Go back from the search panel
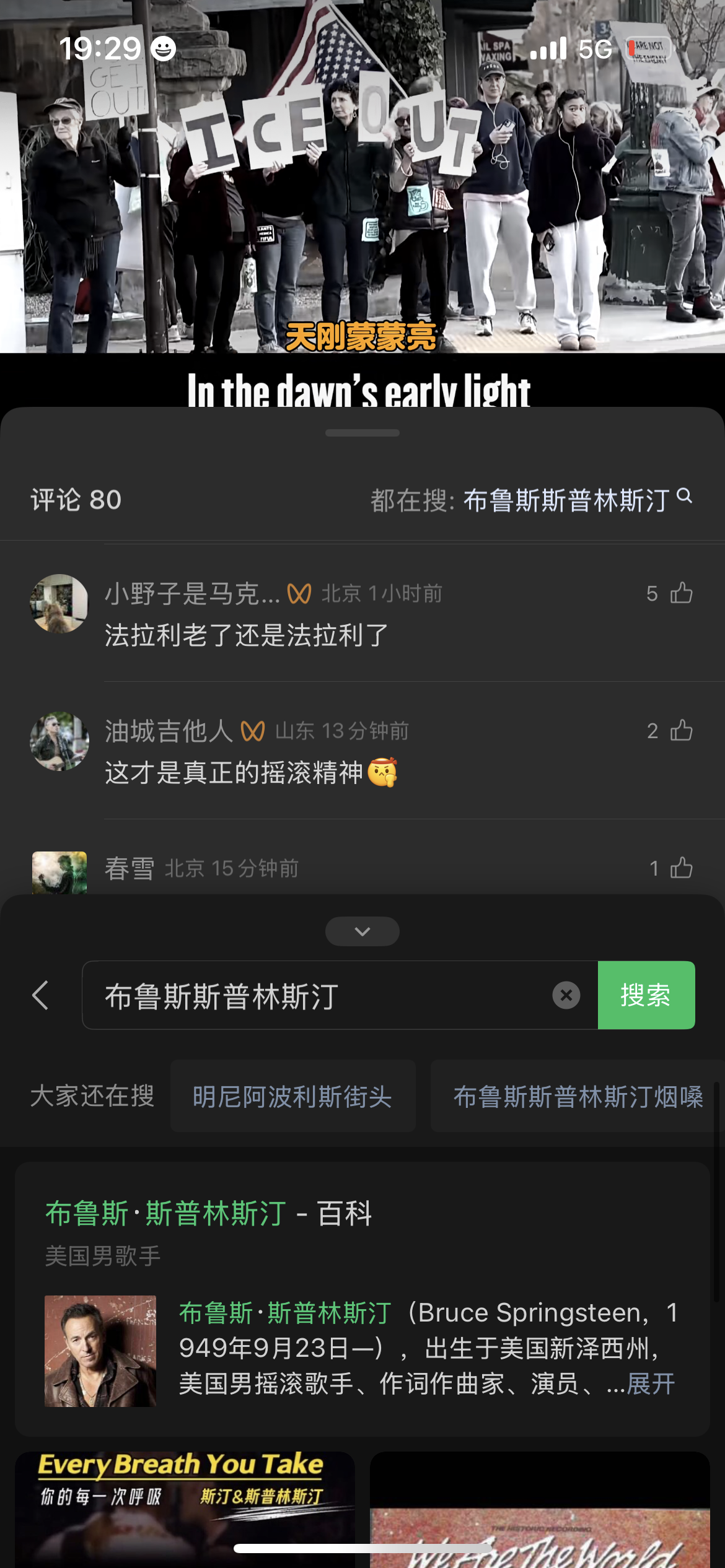Image resolution: width=725 pixels, height=1568 pixels. [x=41, y=995]
